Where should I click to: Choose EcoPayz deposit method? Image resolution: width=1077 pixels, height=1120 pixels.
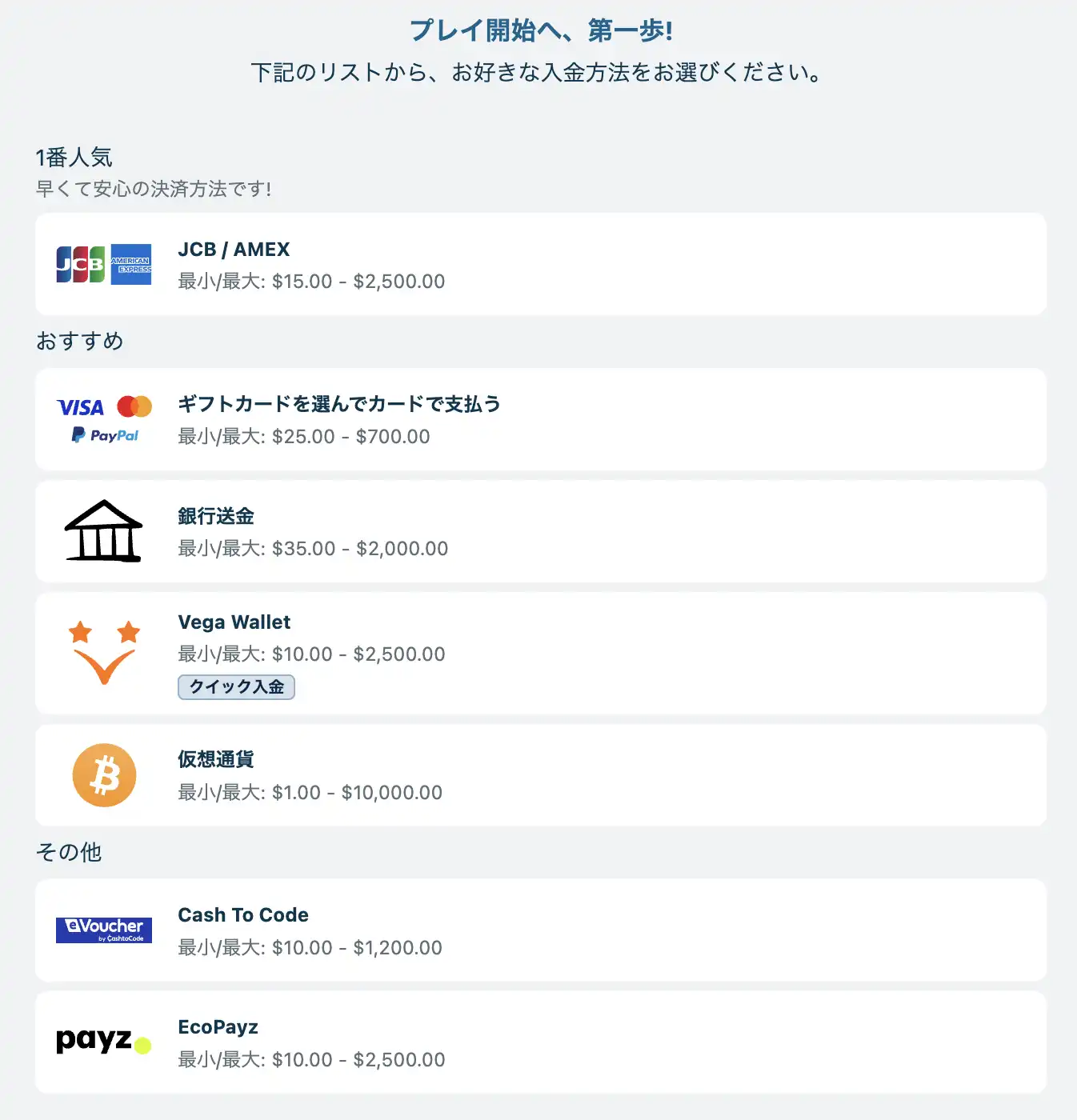[540, 1042]
